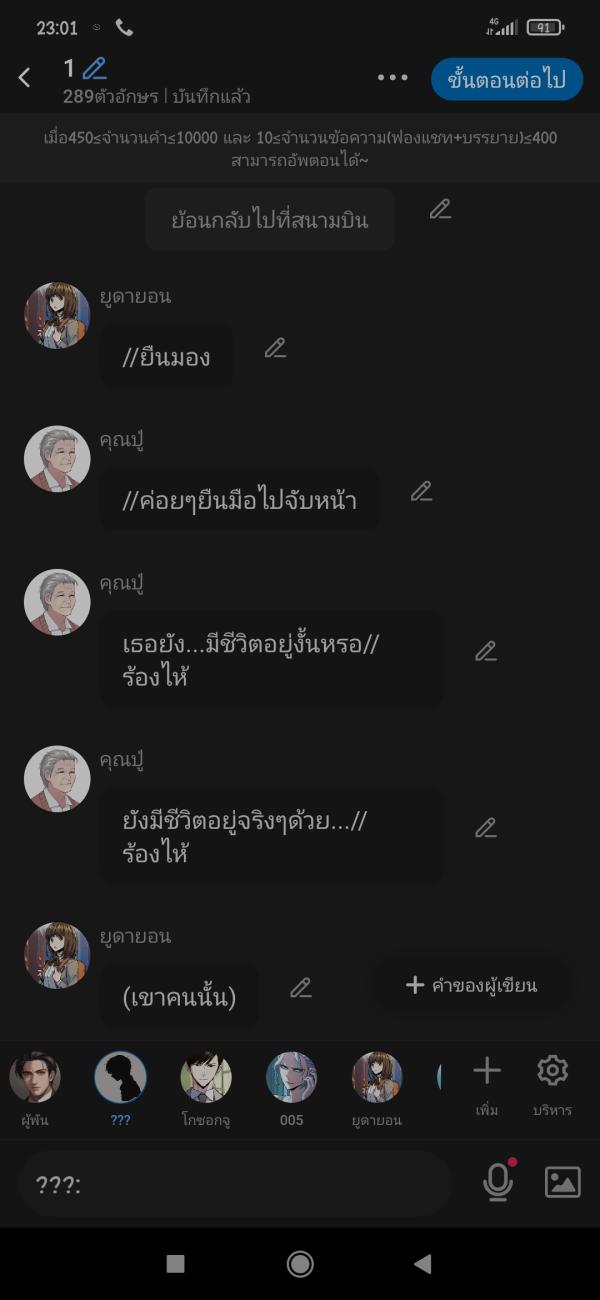This screenshot has height=1300, width=600.
Task: Edit the //ยืนมอง message
Action: click(275, 348)
